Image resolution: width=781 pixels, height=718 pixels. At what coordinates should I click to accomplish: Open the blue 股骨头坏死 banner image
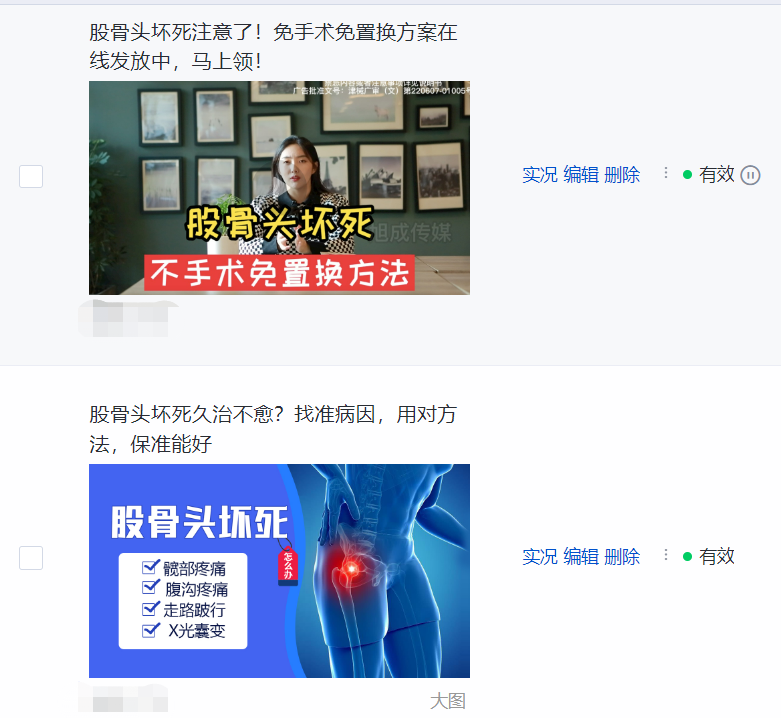(x=279, y=571)
